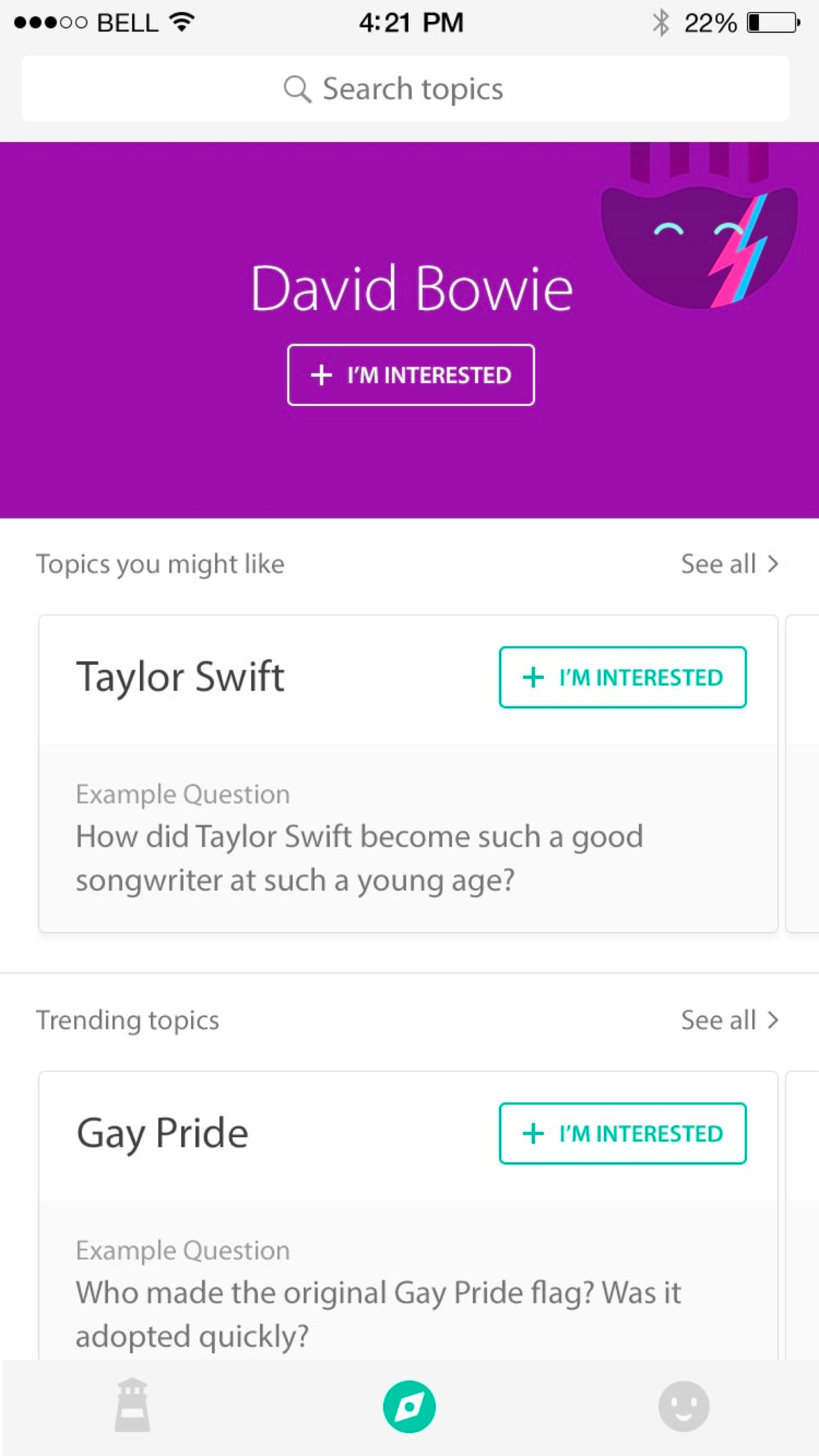Mark David Bowie as interested
This screenshot has width=819, height=1456.
(411, 375)
